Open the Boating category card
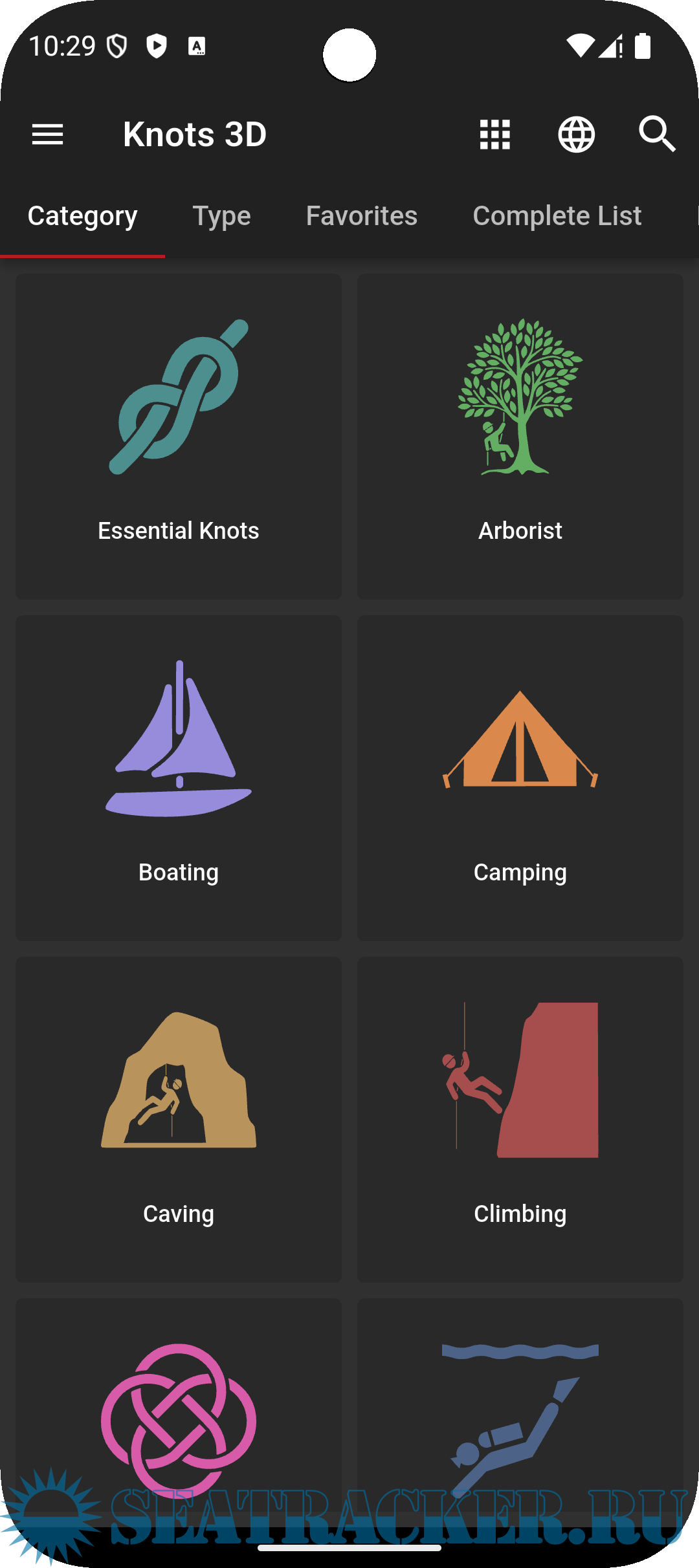Image resolution: width=699 pixels, height=1568 pixels. pos(179,778)
